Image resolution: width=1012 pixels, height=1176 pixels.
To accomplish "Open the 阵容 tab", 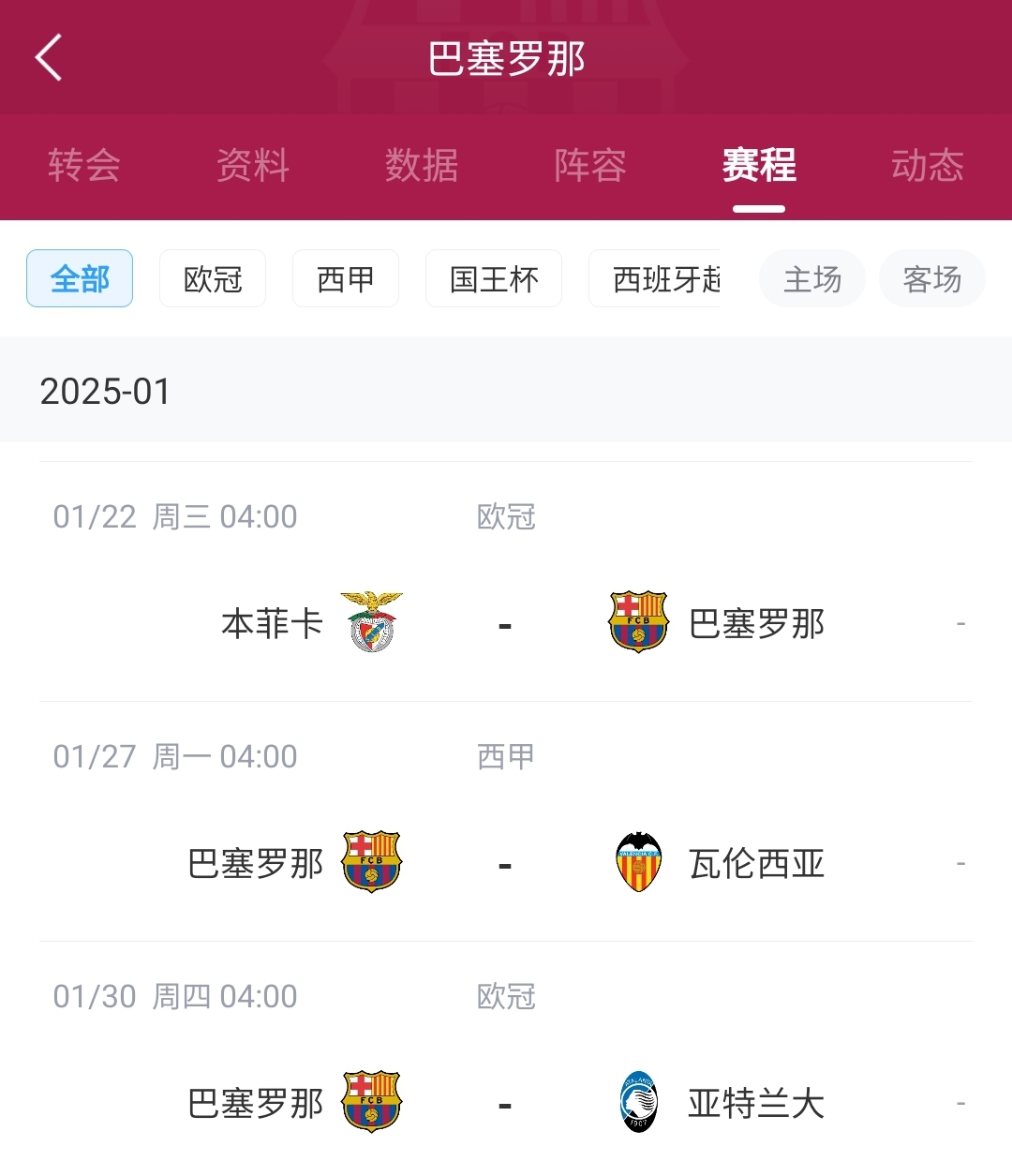I will (590, 166).
